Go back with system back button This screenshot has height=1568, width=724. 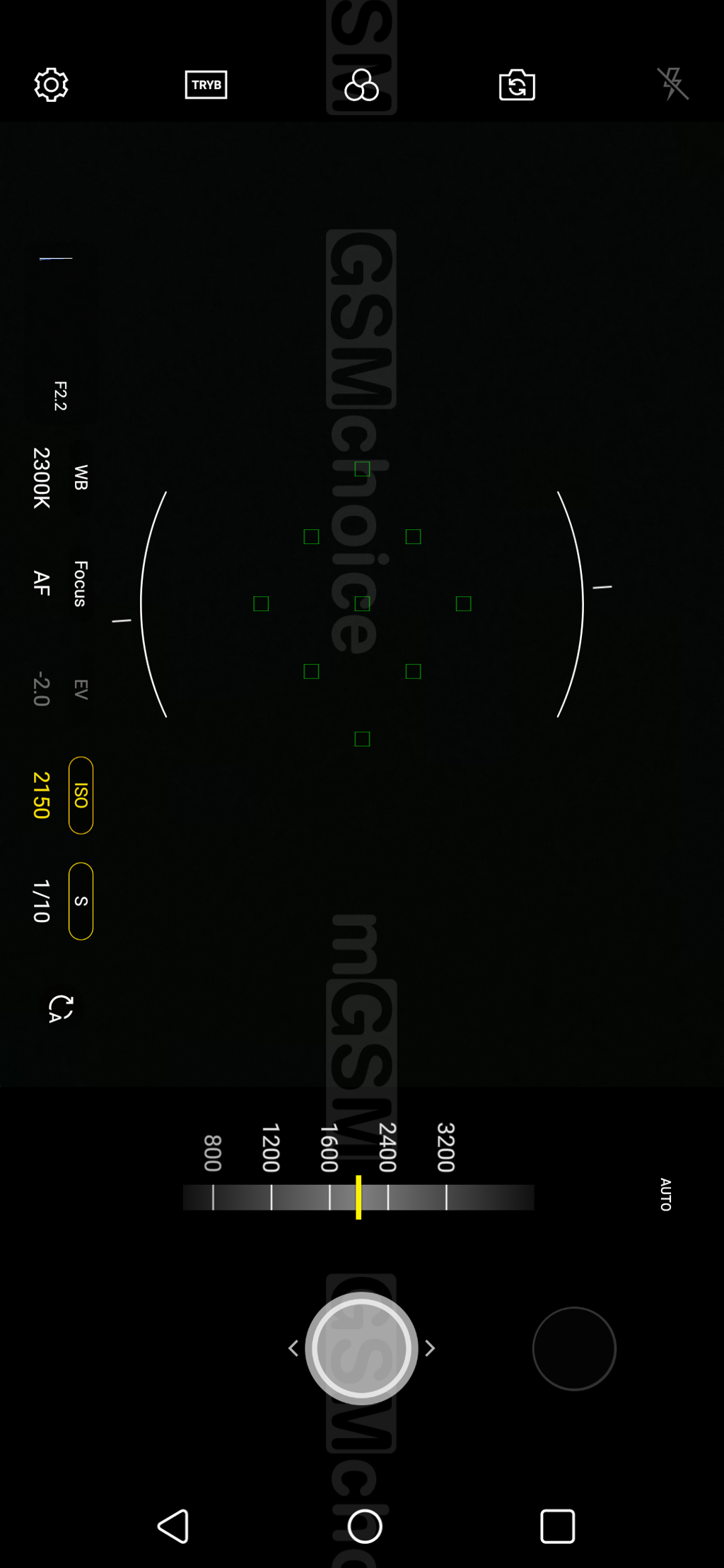tap(173, 1526)
